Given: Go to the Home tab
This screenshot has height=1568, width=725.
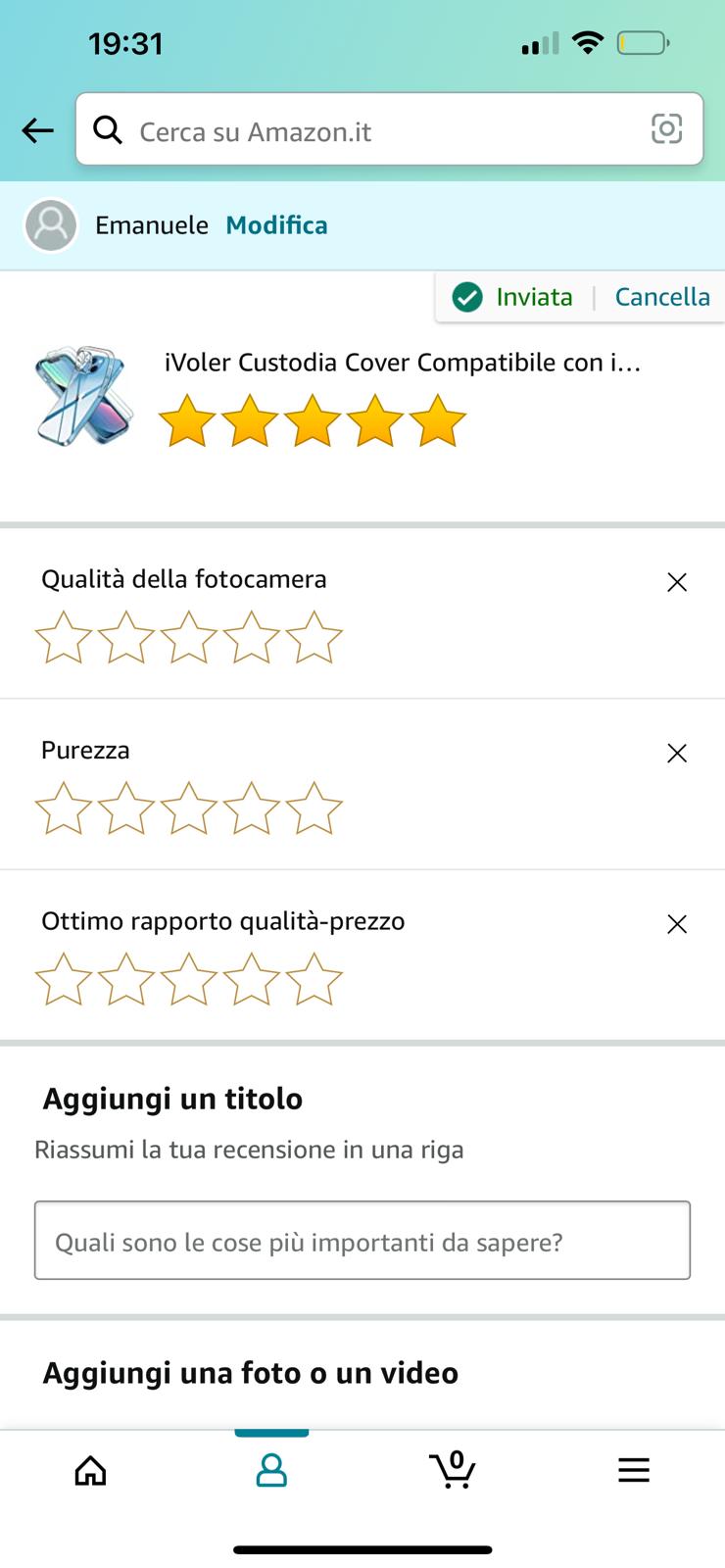Looking at the screenshot, I should click(90, 1470).
